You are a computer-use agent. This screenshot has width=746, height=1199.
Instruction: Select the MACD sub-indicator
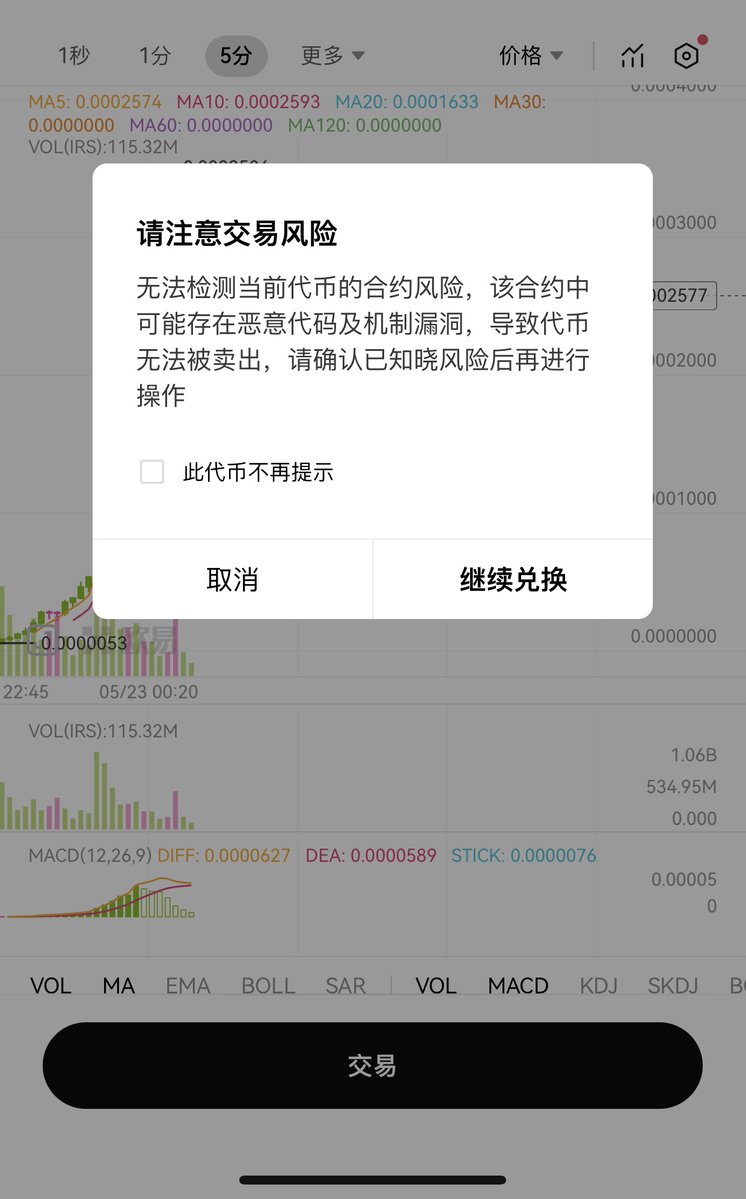tap(518, 985)
